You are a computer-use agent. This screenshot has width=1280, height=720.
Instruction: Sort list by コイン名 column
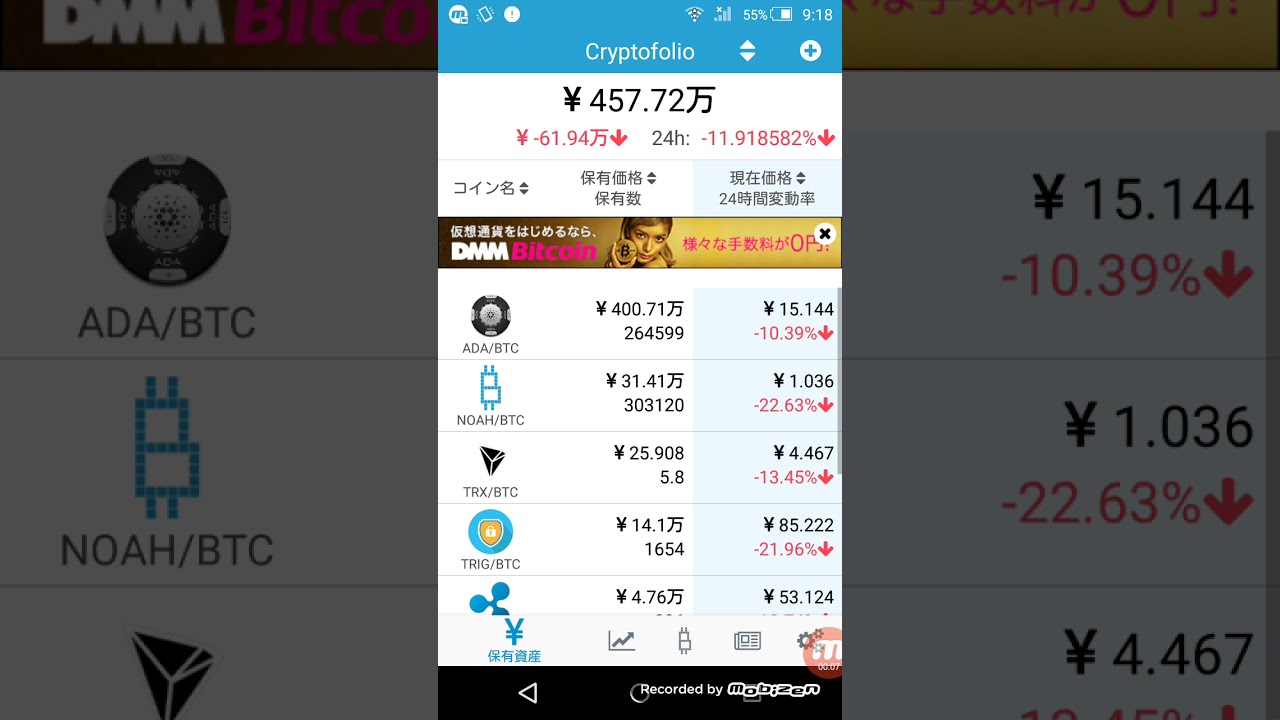pos(491,188)
